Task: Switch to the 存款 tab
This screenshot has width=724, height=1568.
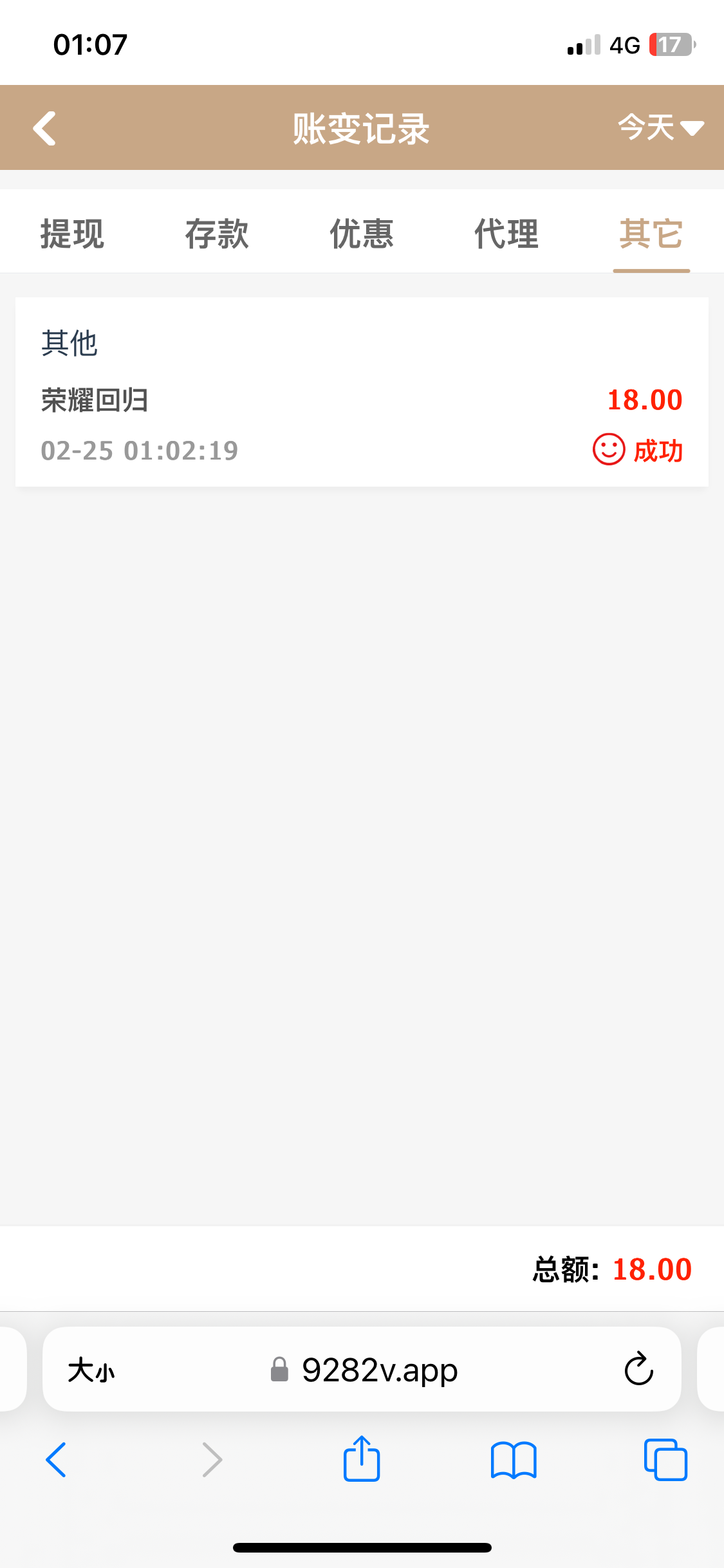Action: tap(217, 233)
